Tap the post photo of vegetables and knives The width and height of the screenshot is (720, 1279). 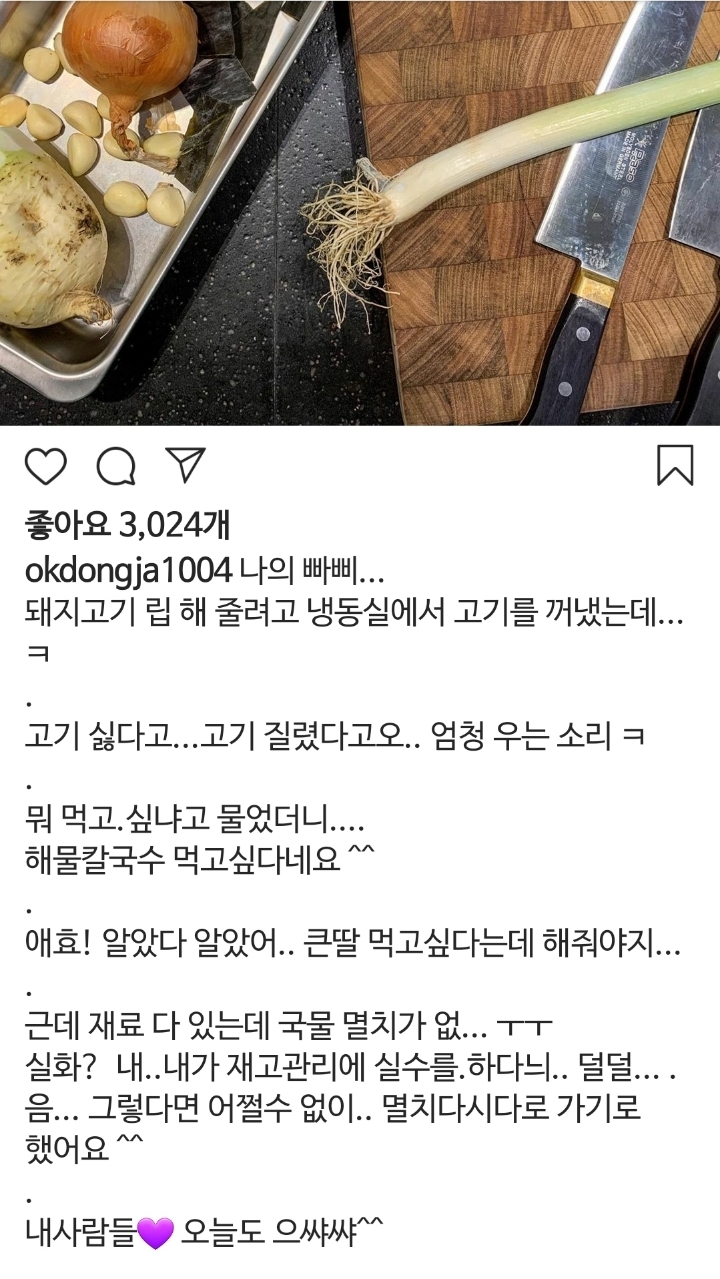(x=360, y=212)
